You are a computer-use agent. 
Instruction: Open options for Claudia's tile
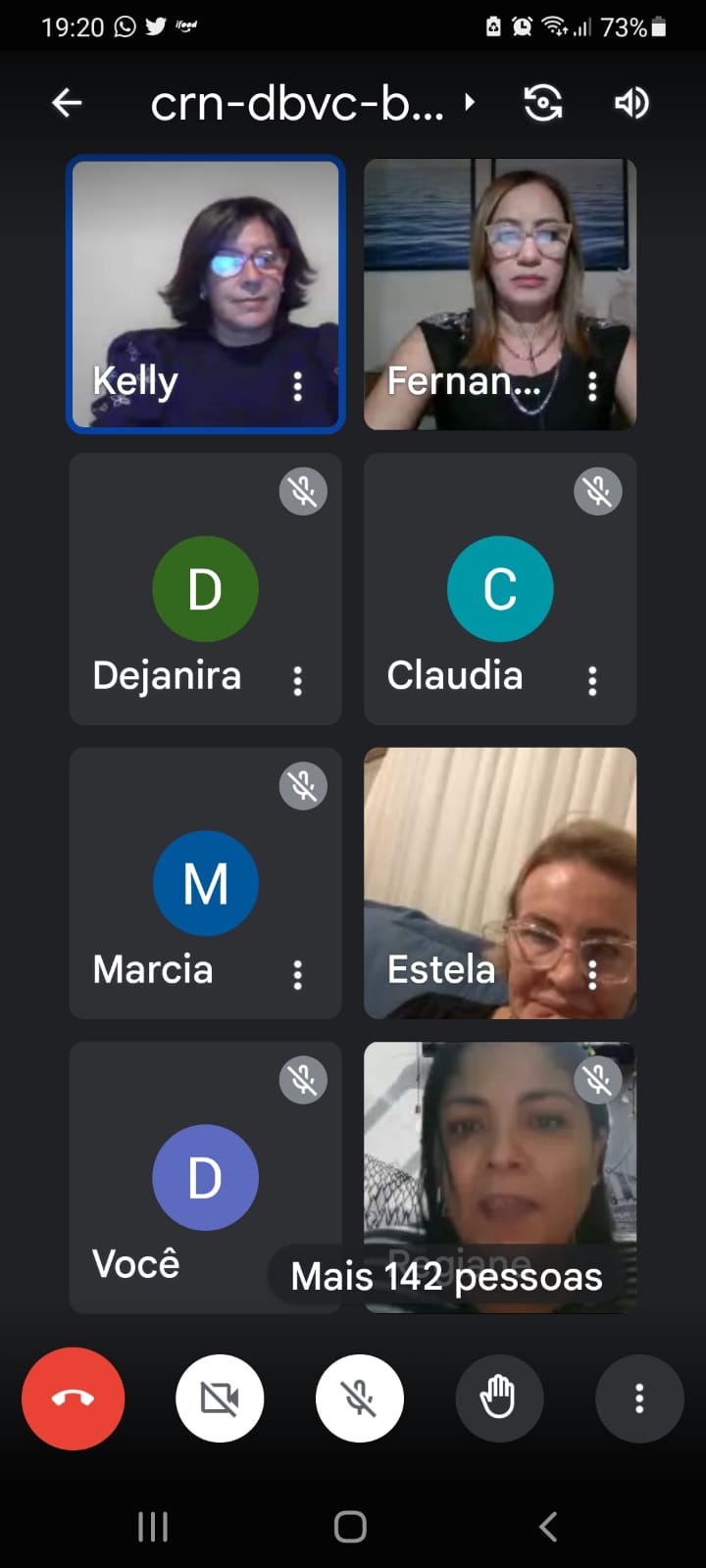[592, 681]
